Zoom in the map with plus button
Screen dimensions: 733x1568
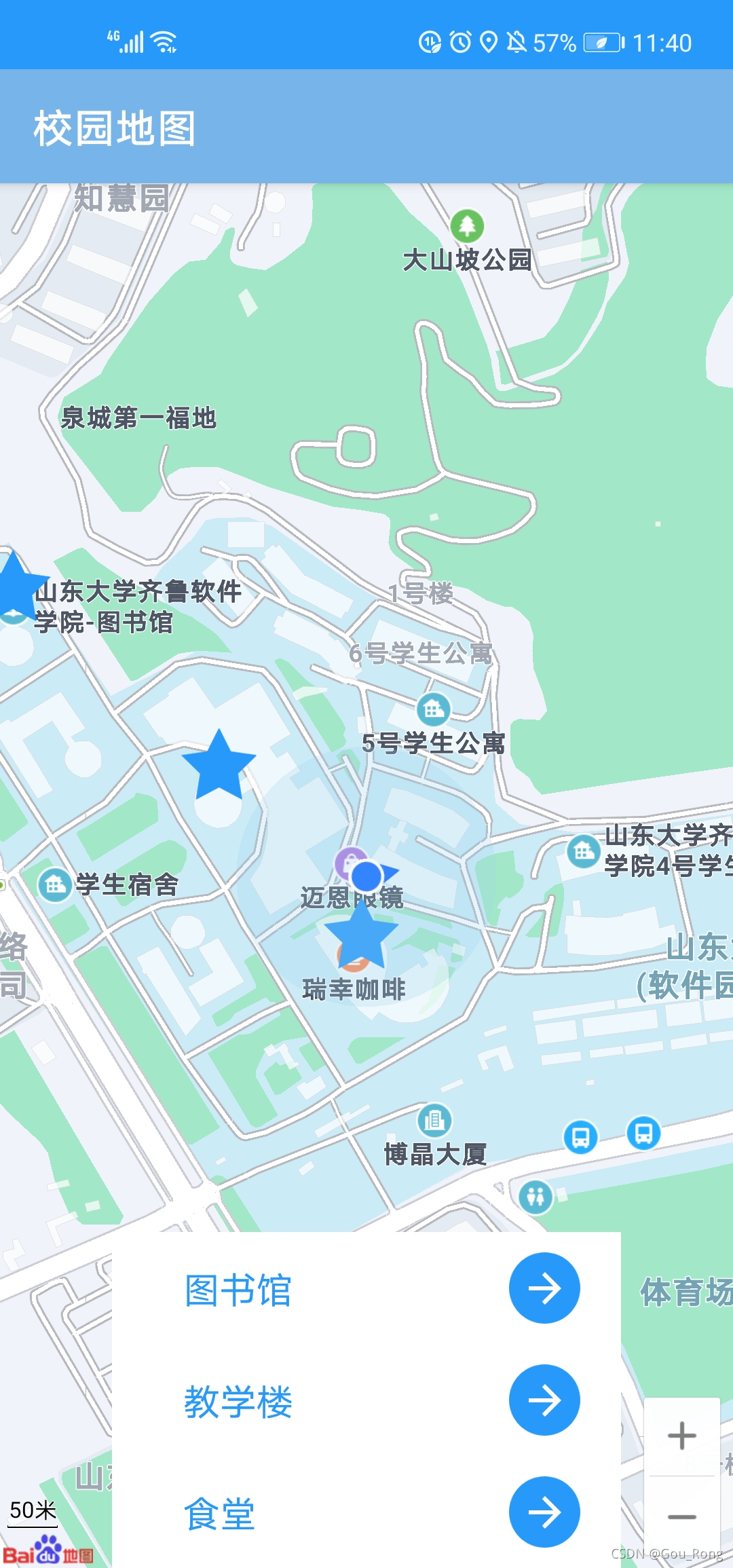681,1436
